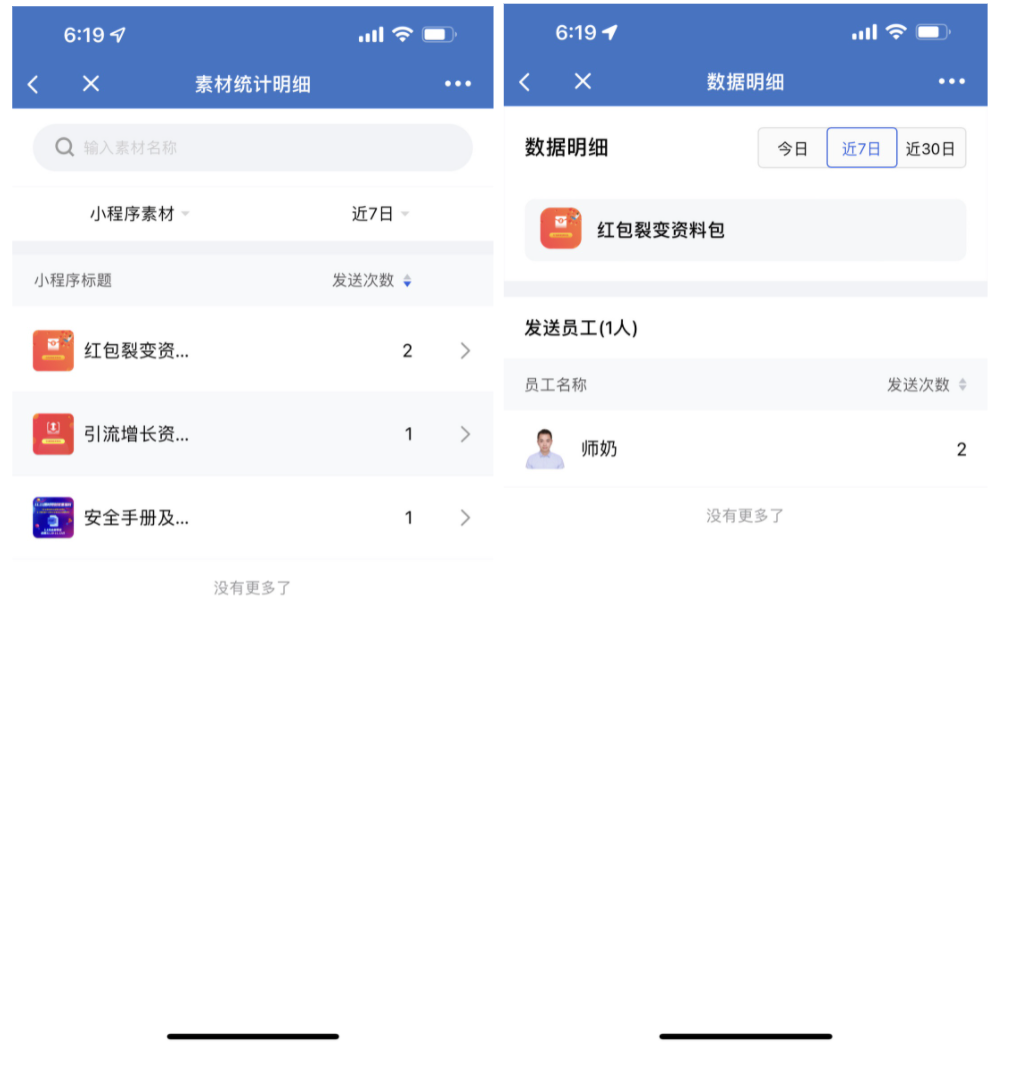Screen dimensions: 1010x1068
Task: Select the 近7日 segment
Action: click(x=861, y=149)
